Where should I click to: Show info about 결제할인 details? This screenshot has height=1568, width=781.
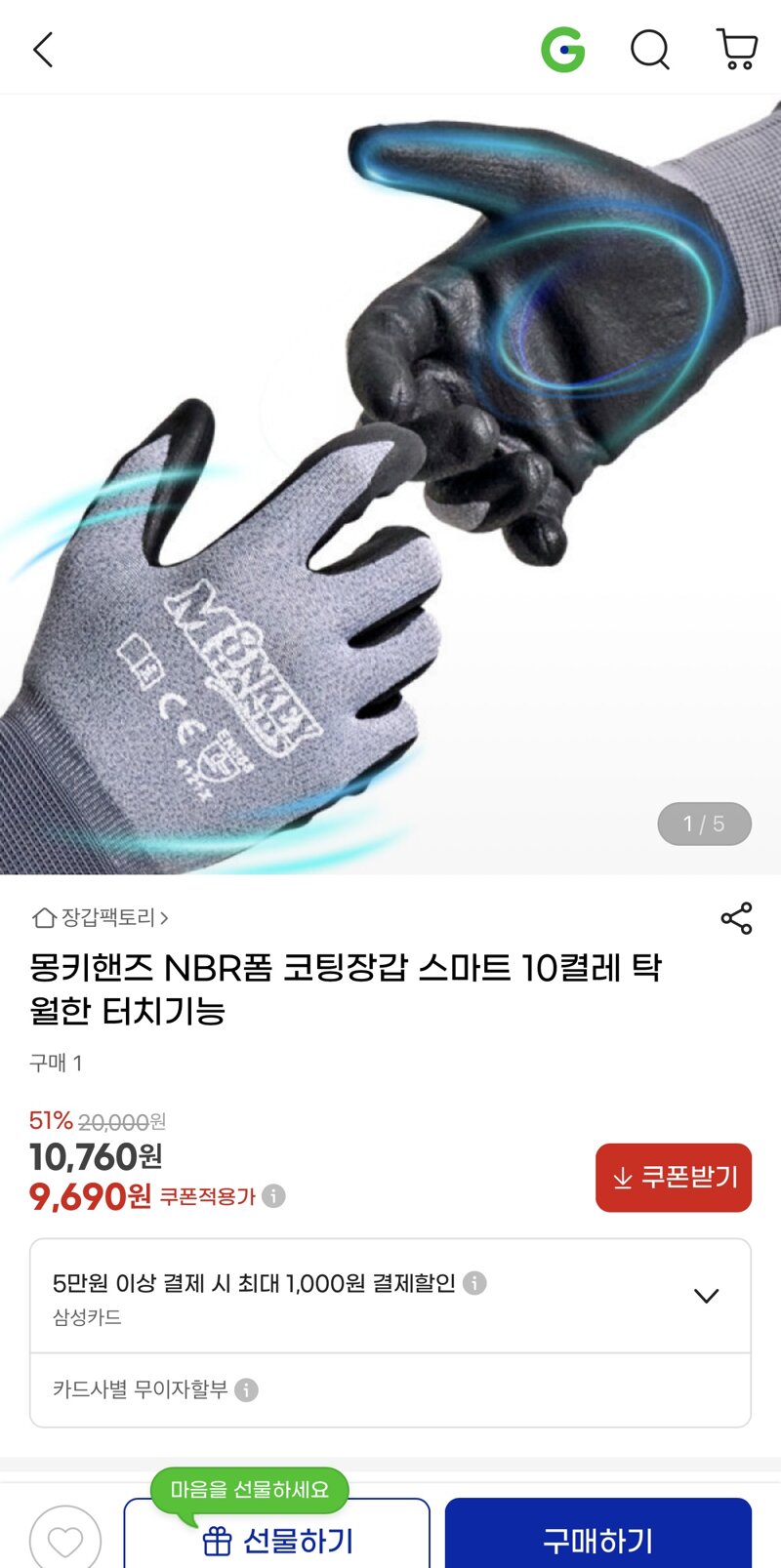tap(474, 1283)
